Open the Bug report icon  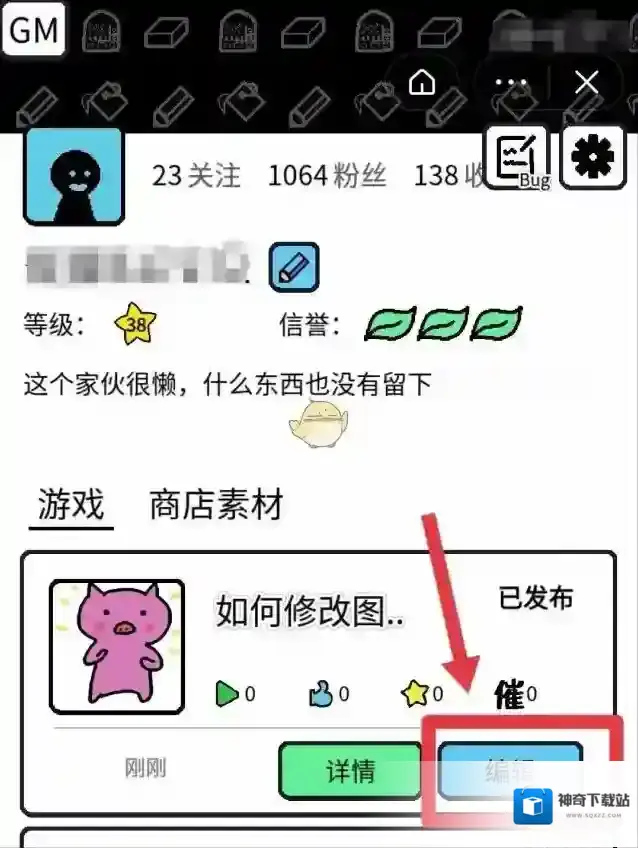click(x=517, y=158)
